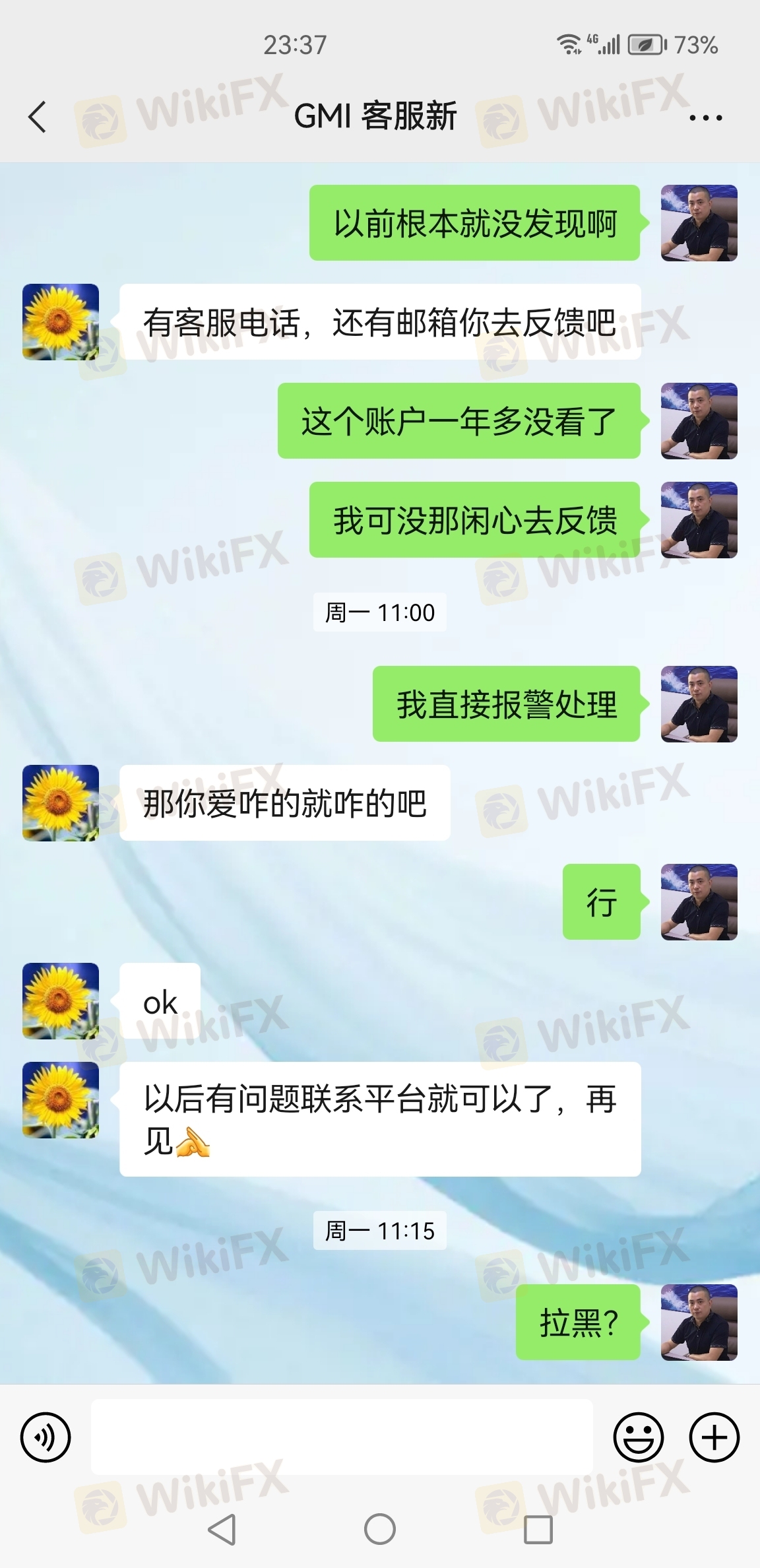This screenshot has height=1568, width=760.
Task: Switch to voice message input
Action: [x=46, y=1437]
